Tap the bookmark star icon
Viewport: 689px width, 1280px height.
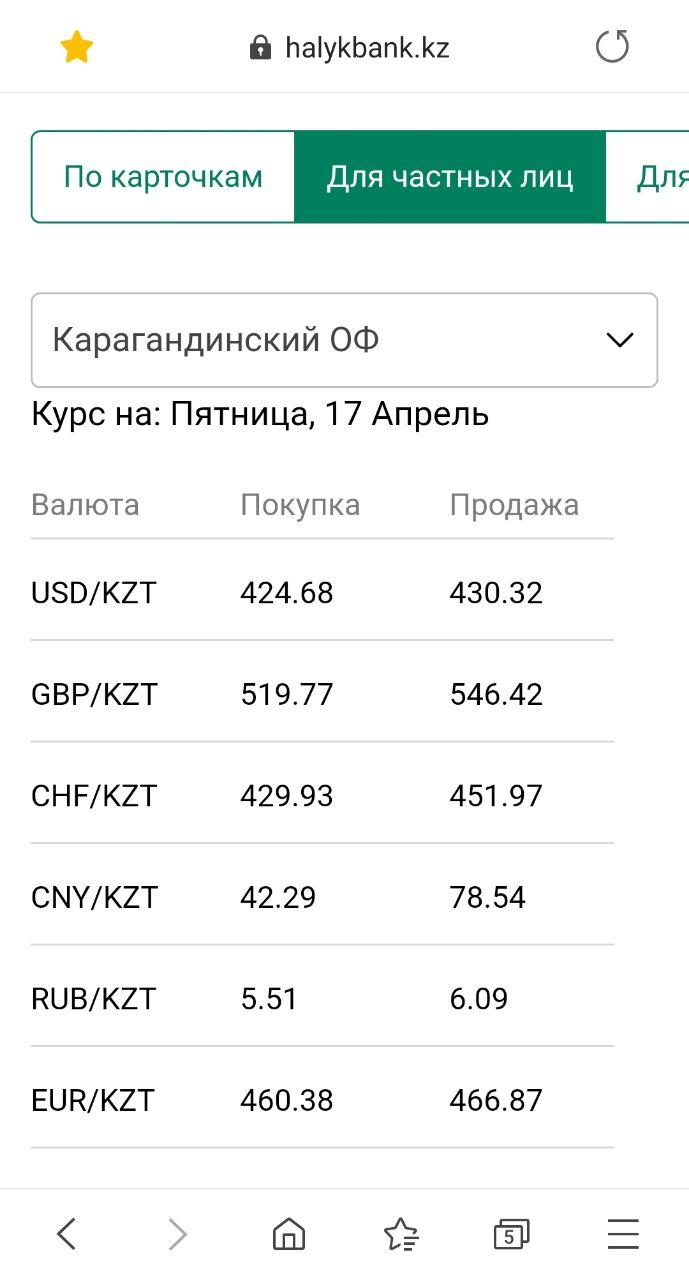point(76,47)
